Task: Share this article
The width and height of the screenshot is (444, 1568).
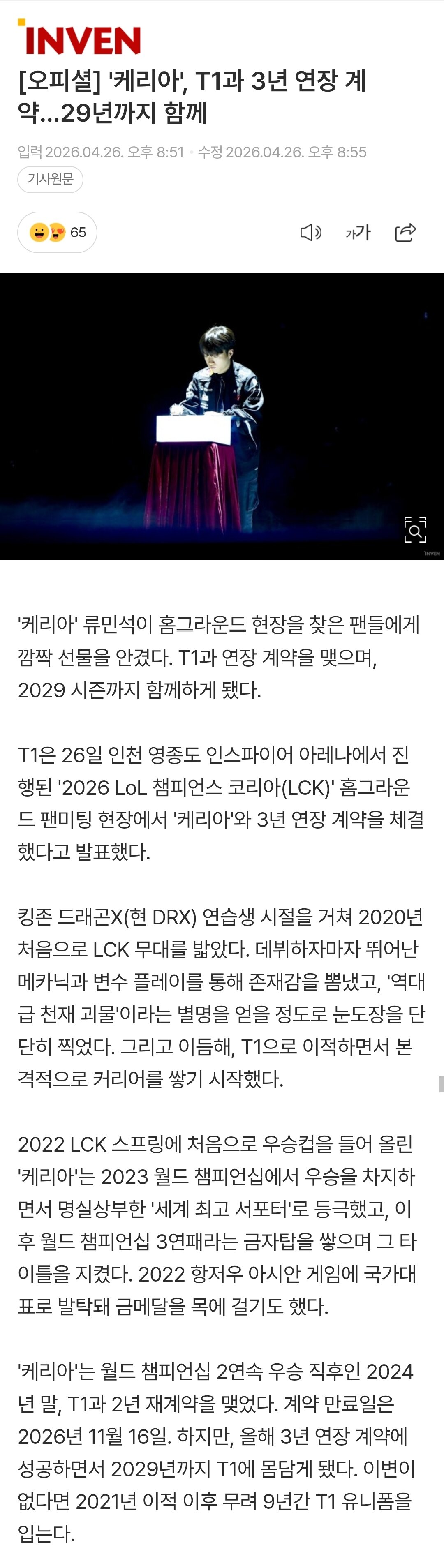Action: pos(406,232)
